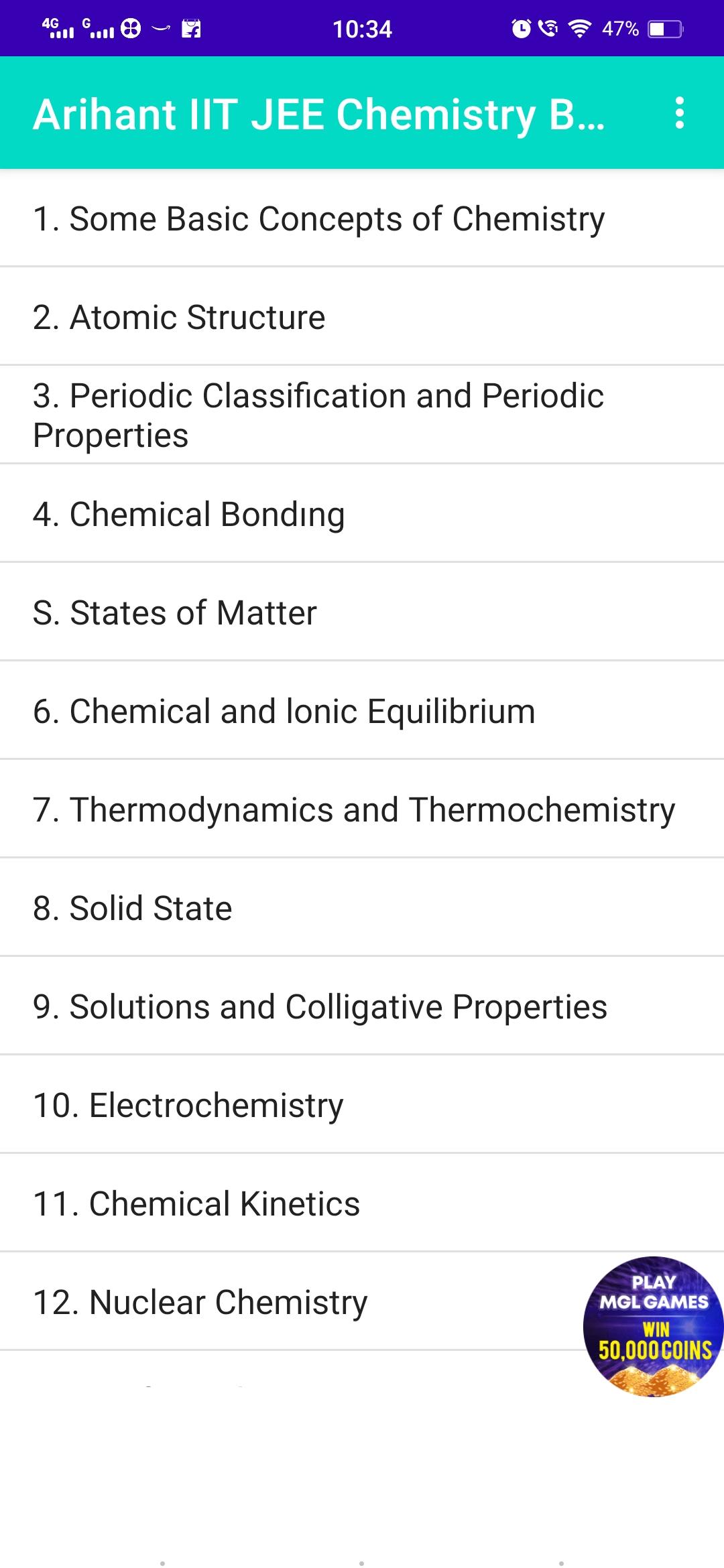Open the three-dot overflow menu

(x=679, y=113)
